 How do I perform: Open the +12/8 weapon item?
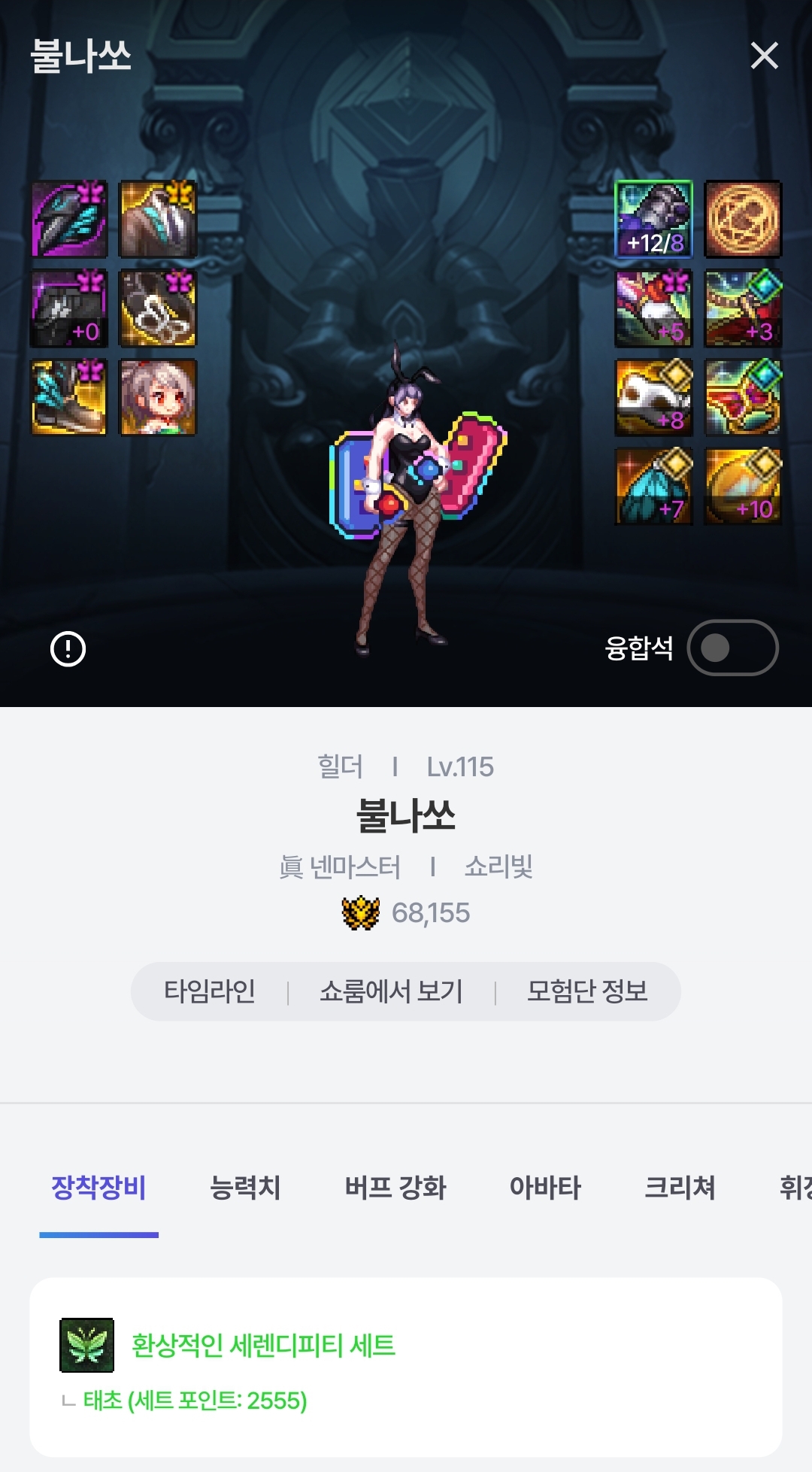click(x=653, y=219)
